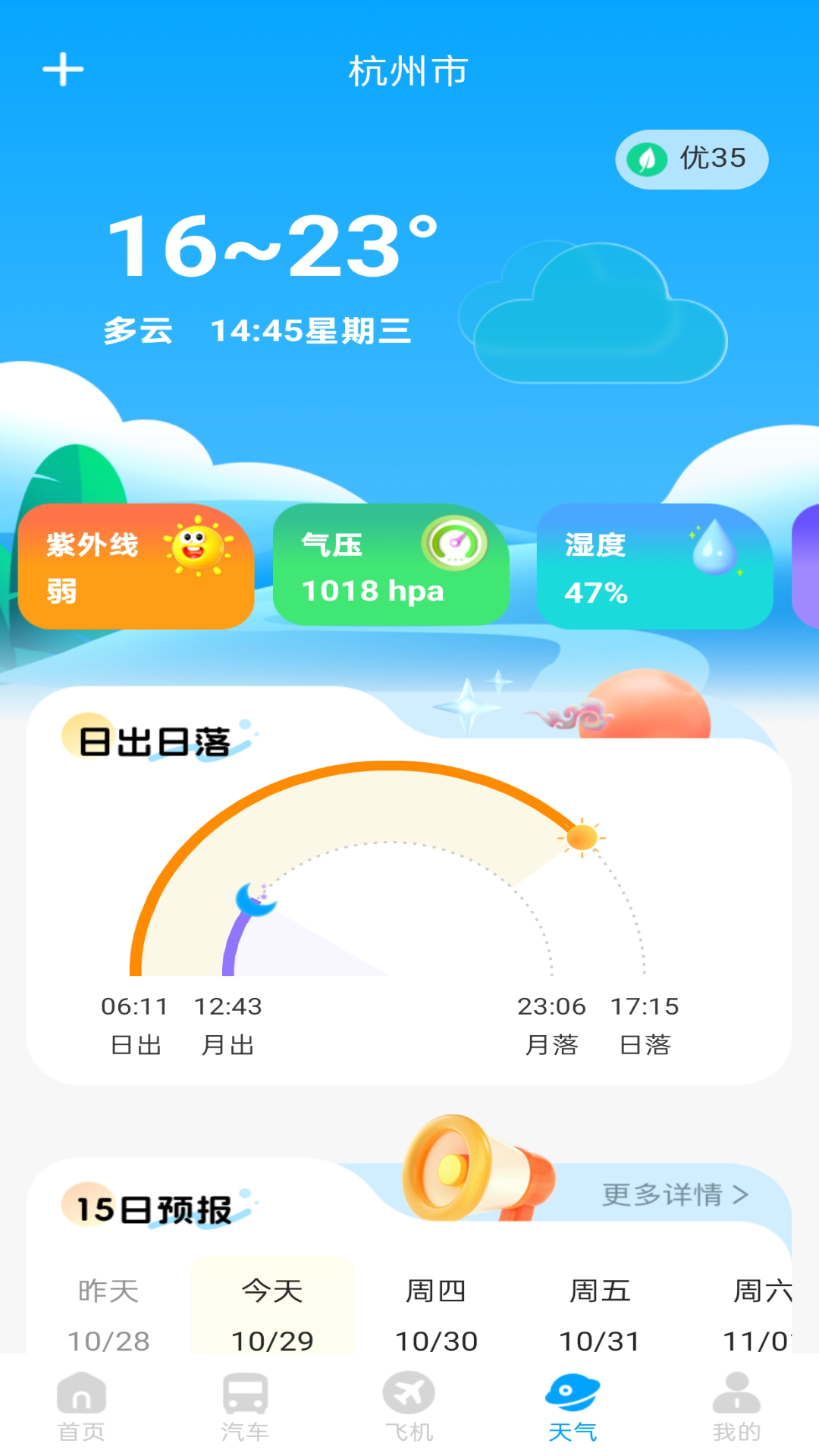819x1456 pixels.
Task: Tap the moon icon on the moonrise arc
Action: coord(256,899)
